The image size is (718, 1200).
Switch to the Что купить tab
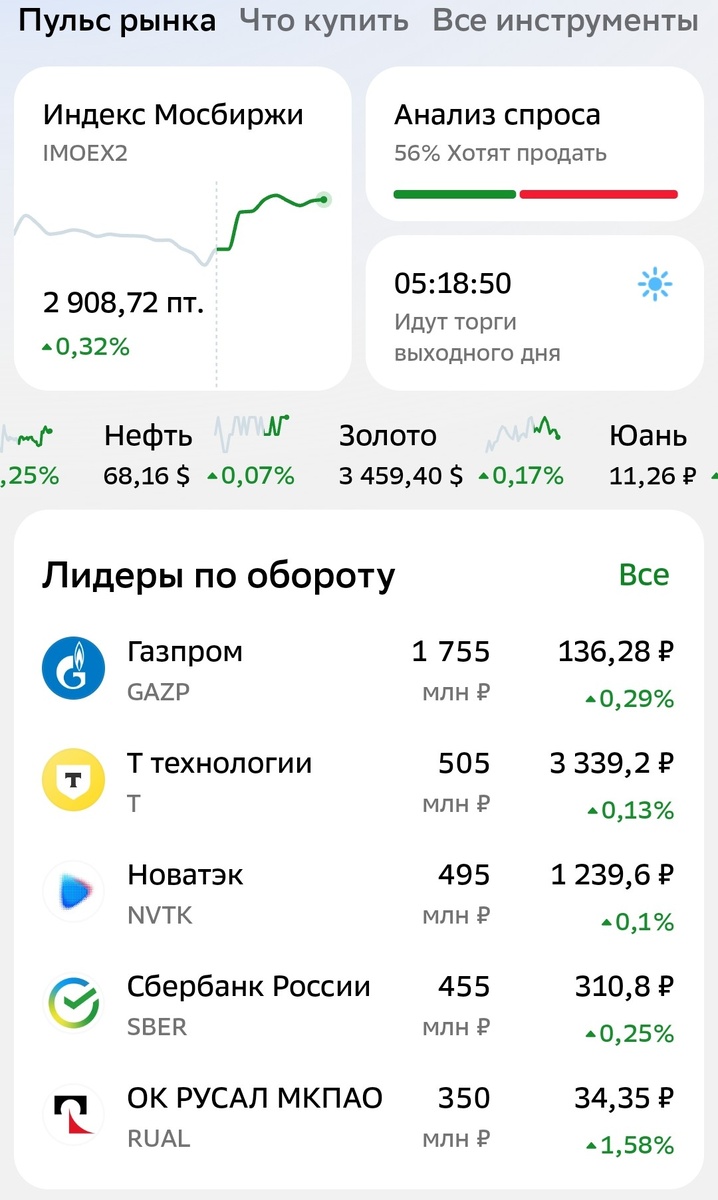[324, 20]
